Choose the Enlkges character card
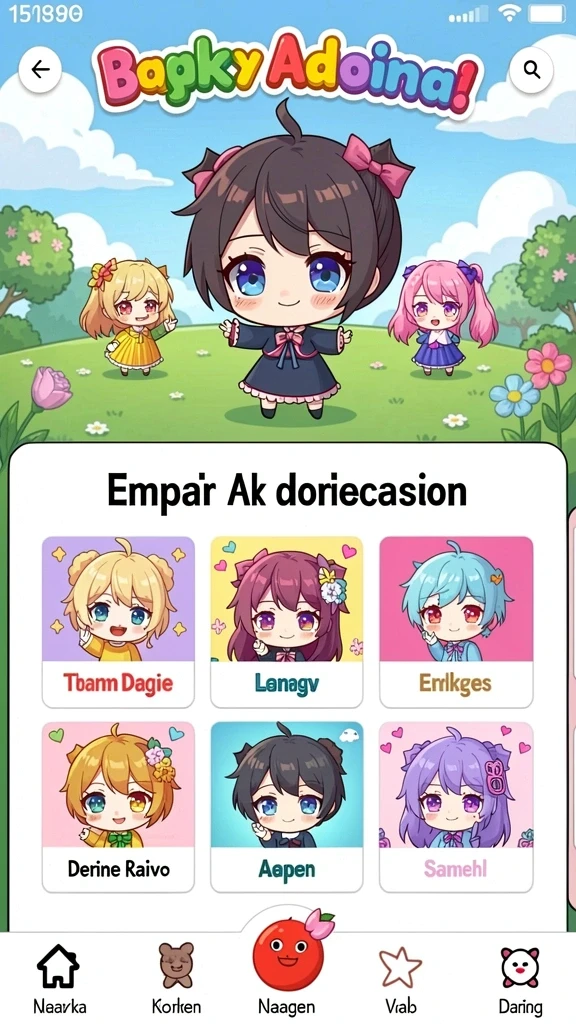Viewport: 576px width, 1024px height. click(456, 622)
